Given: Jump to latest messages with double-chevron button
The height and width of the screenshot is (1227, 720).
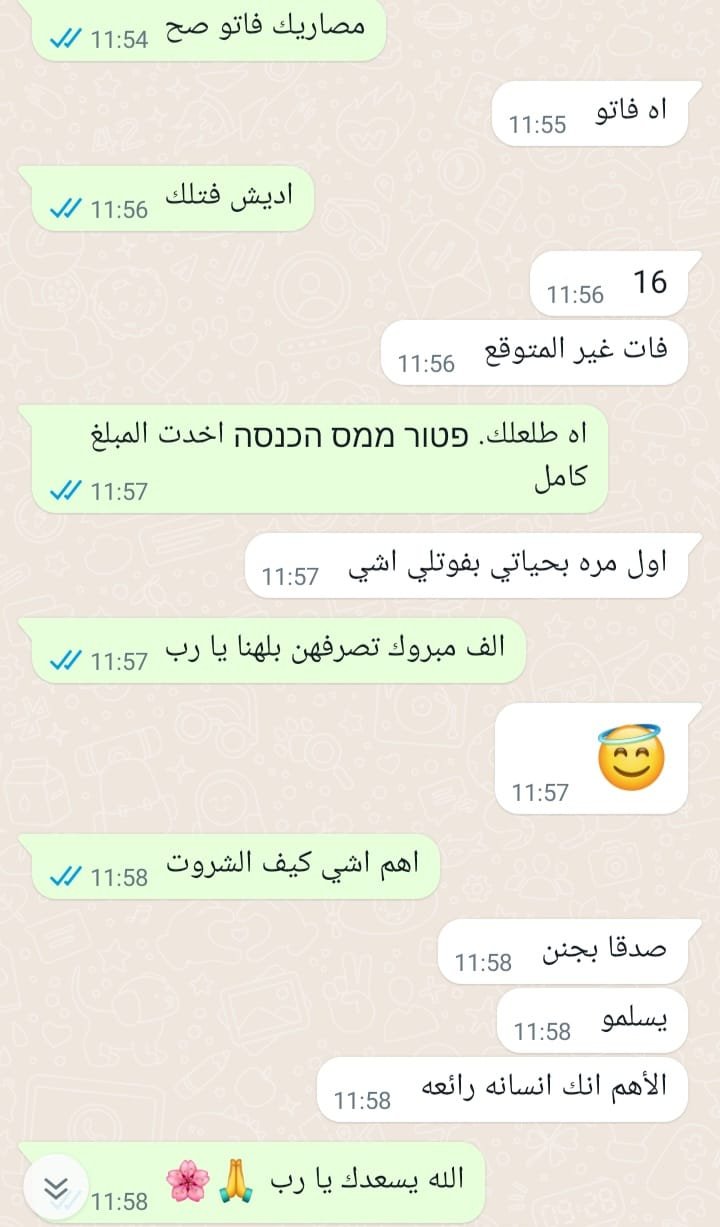Looking at the screenshot, I should [x=57, y=1187].
